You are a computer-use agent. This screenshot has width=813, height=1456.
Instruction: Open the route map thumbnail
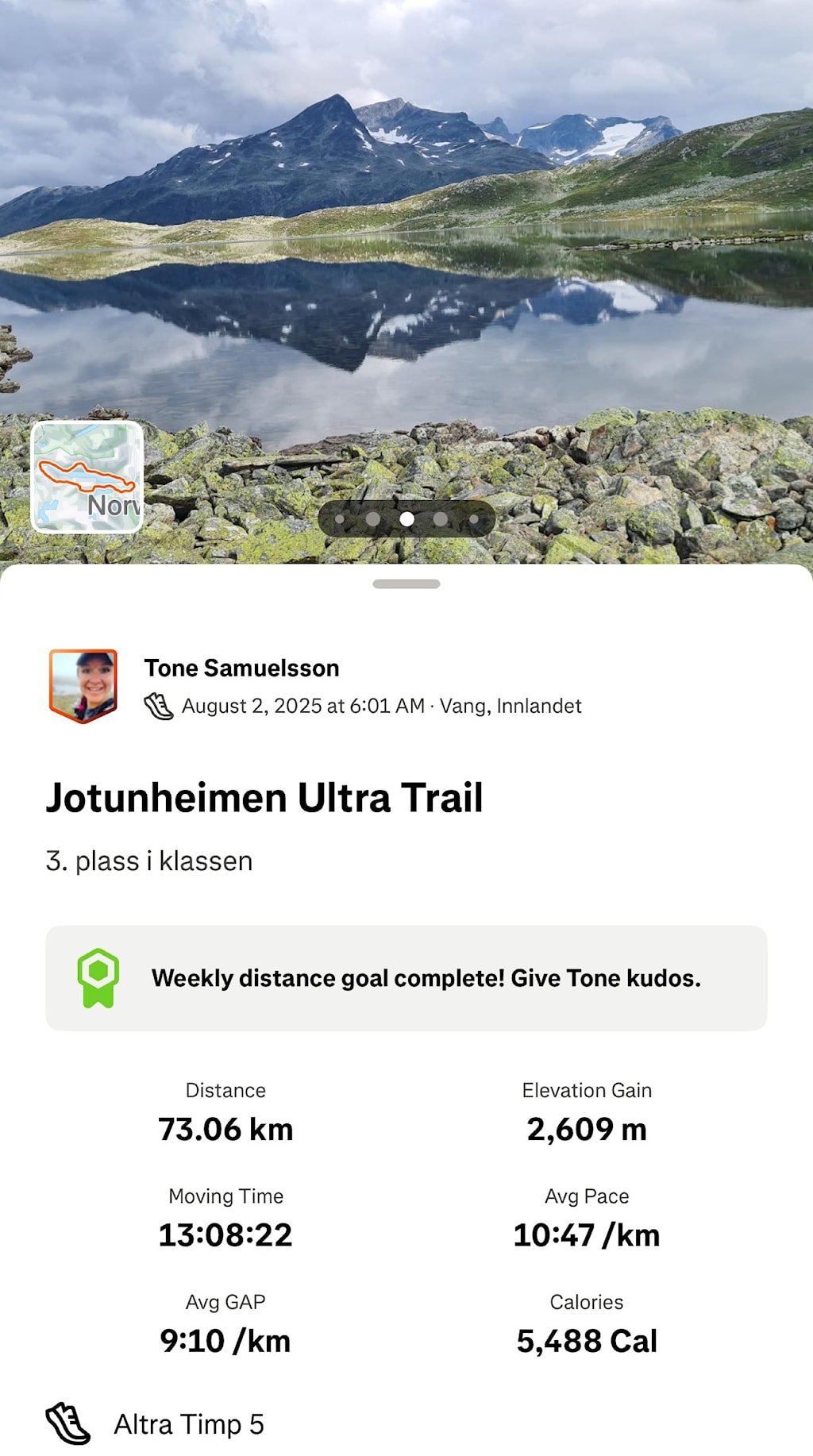pyautogui.click(x=87, y=476)
